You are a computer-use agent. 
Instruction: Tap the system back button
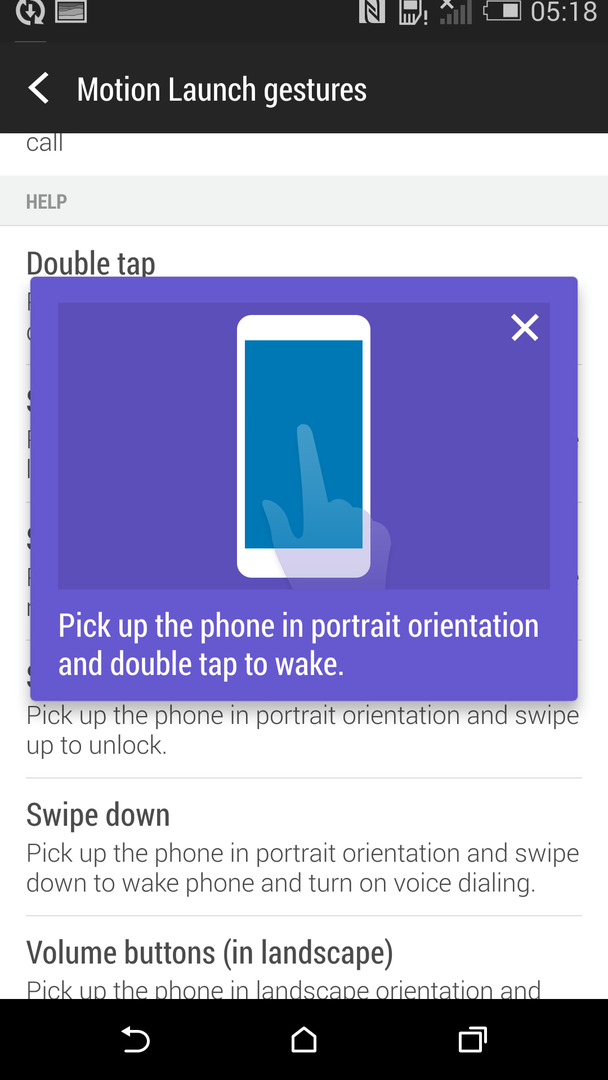(135, 1040)
